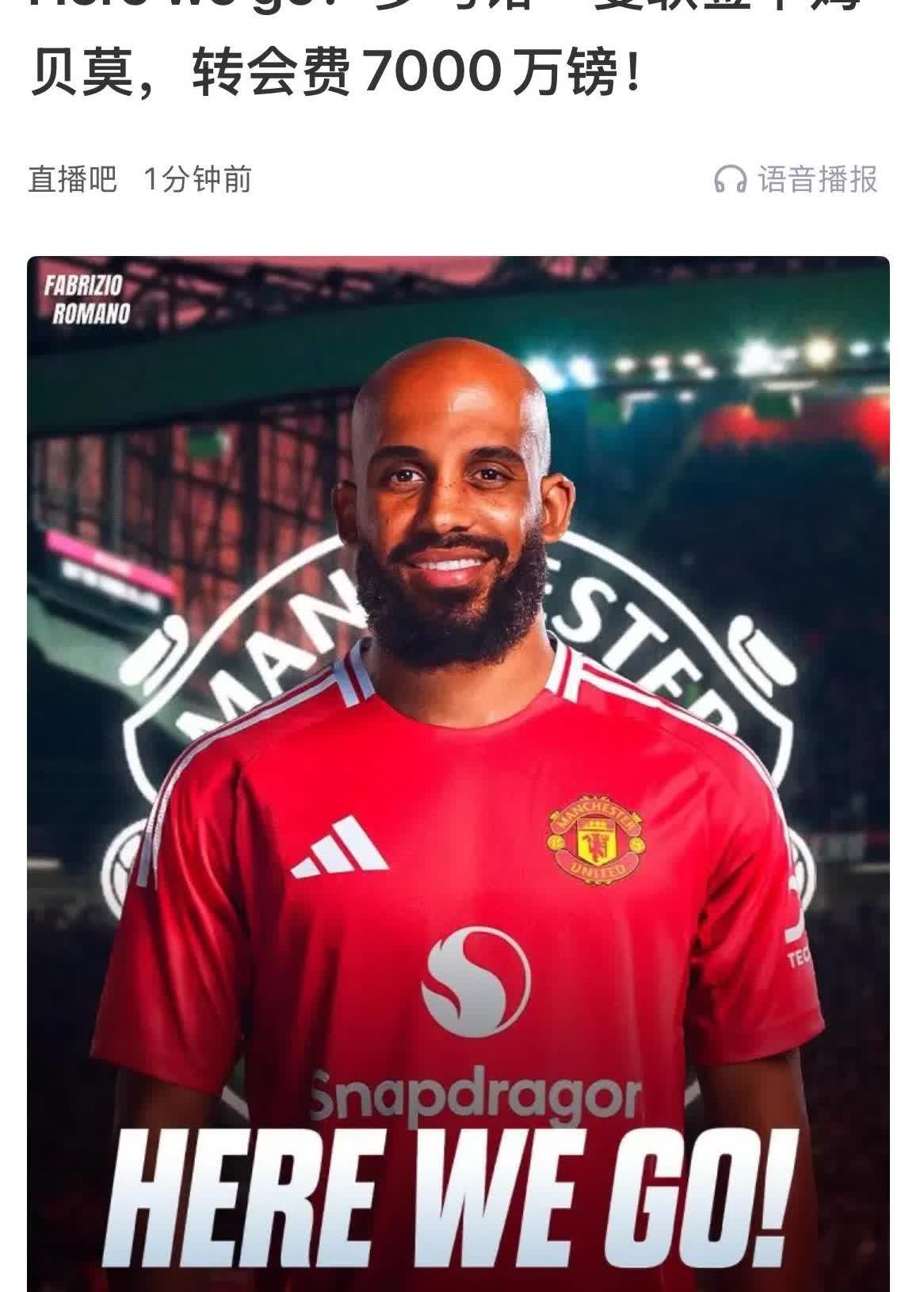View the Here We Go article image
The width and height of the screenshot is (924, 1292).
click(x=458, y=773)
